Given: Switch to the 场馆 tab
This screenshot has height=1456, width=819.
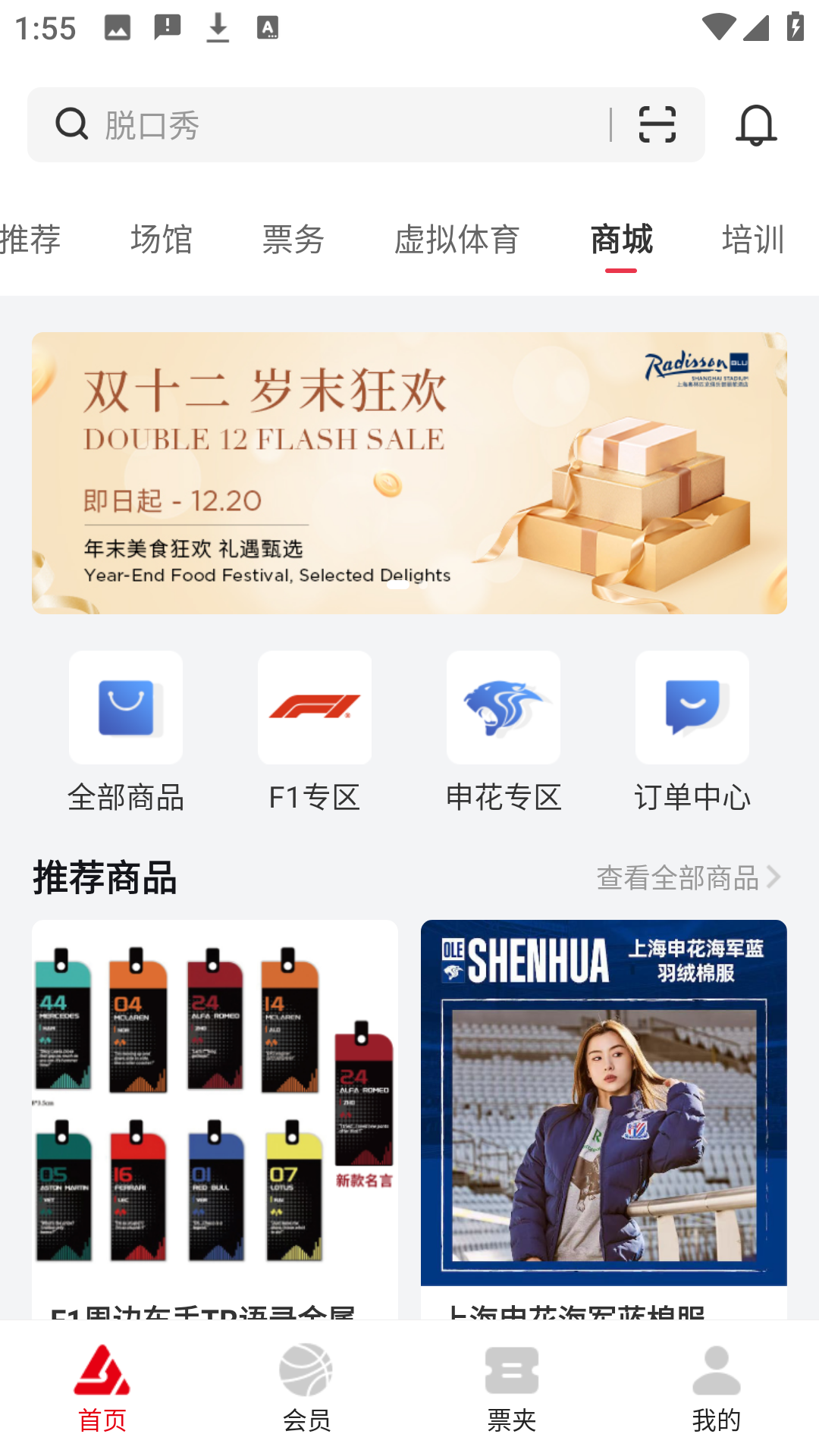Looking at the screenshot, I should click(x=162, y=240).
